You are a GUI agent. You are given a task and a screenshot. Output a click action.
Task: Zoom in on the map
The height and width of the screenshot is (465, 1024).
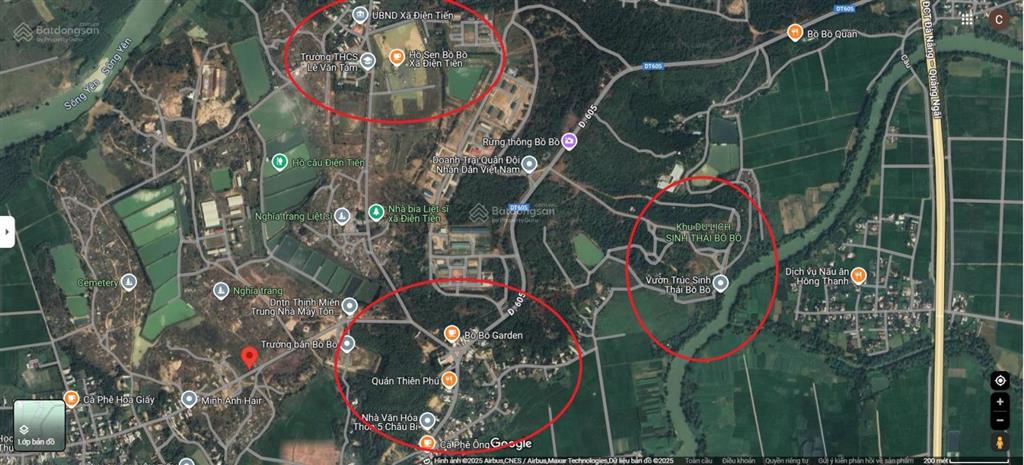point(999,402)
